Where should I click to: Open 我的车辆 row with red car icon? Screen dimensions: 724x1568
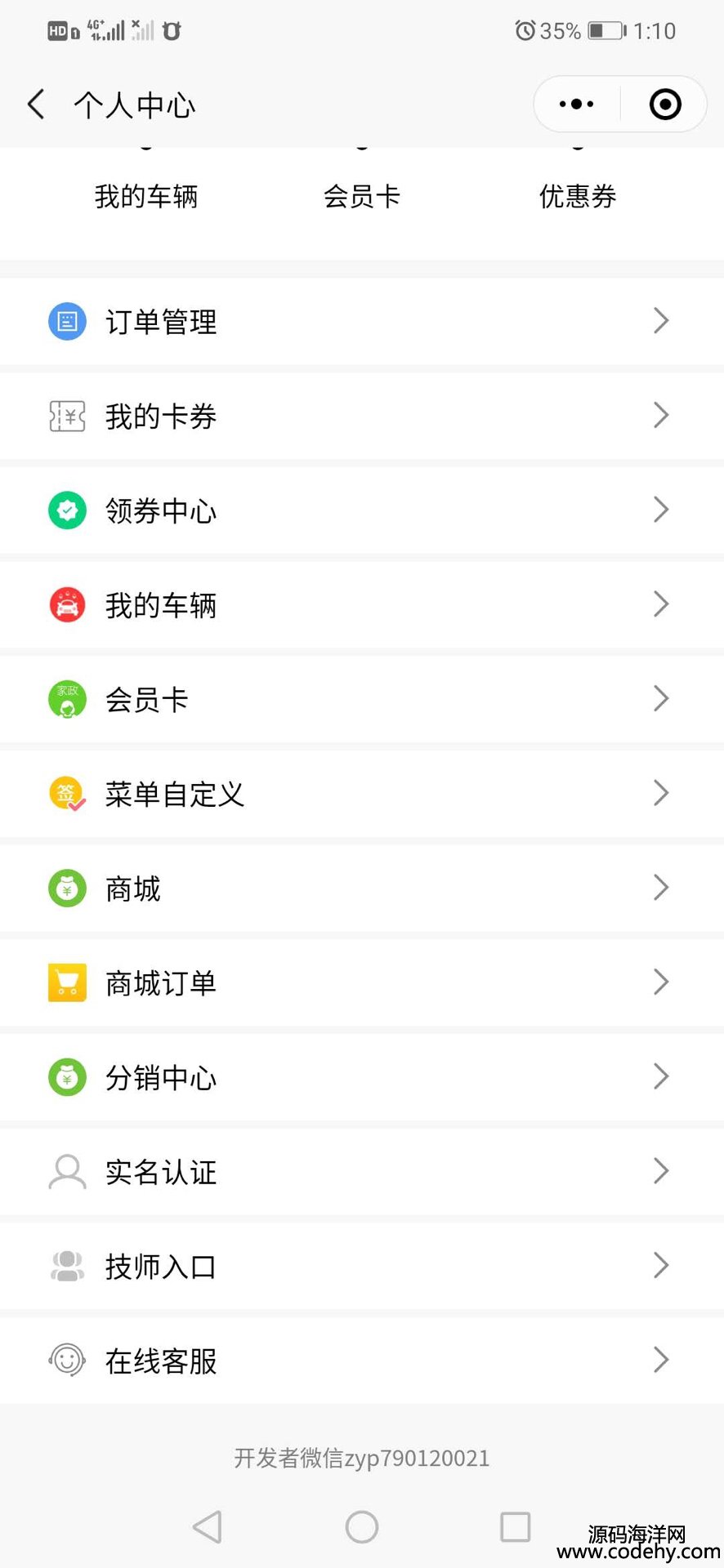(x=360, y=605)
